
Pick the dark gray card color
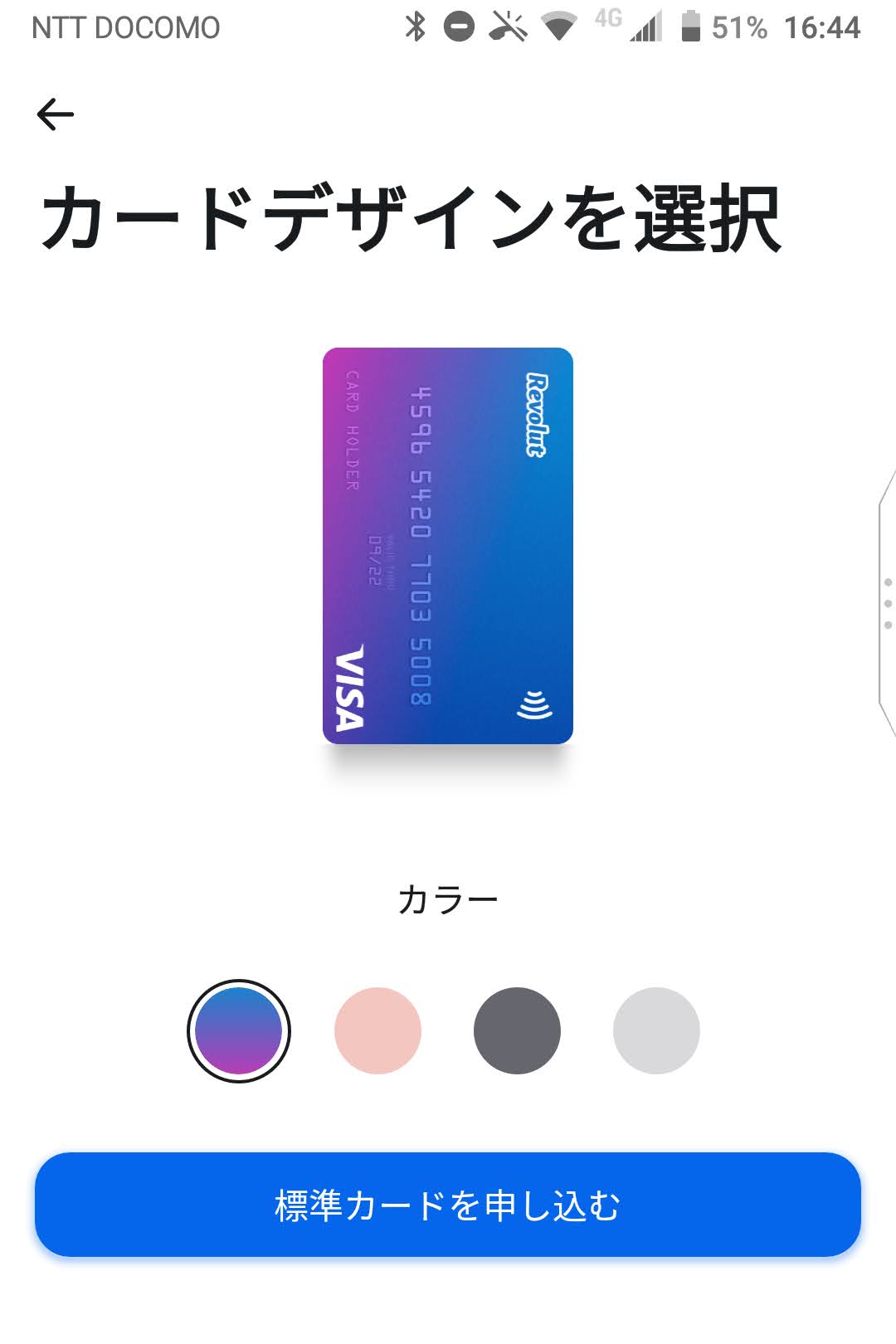click(x=517, y=1030)
